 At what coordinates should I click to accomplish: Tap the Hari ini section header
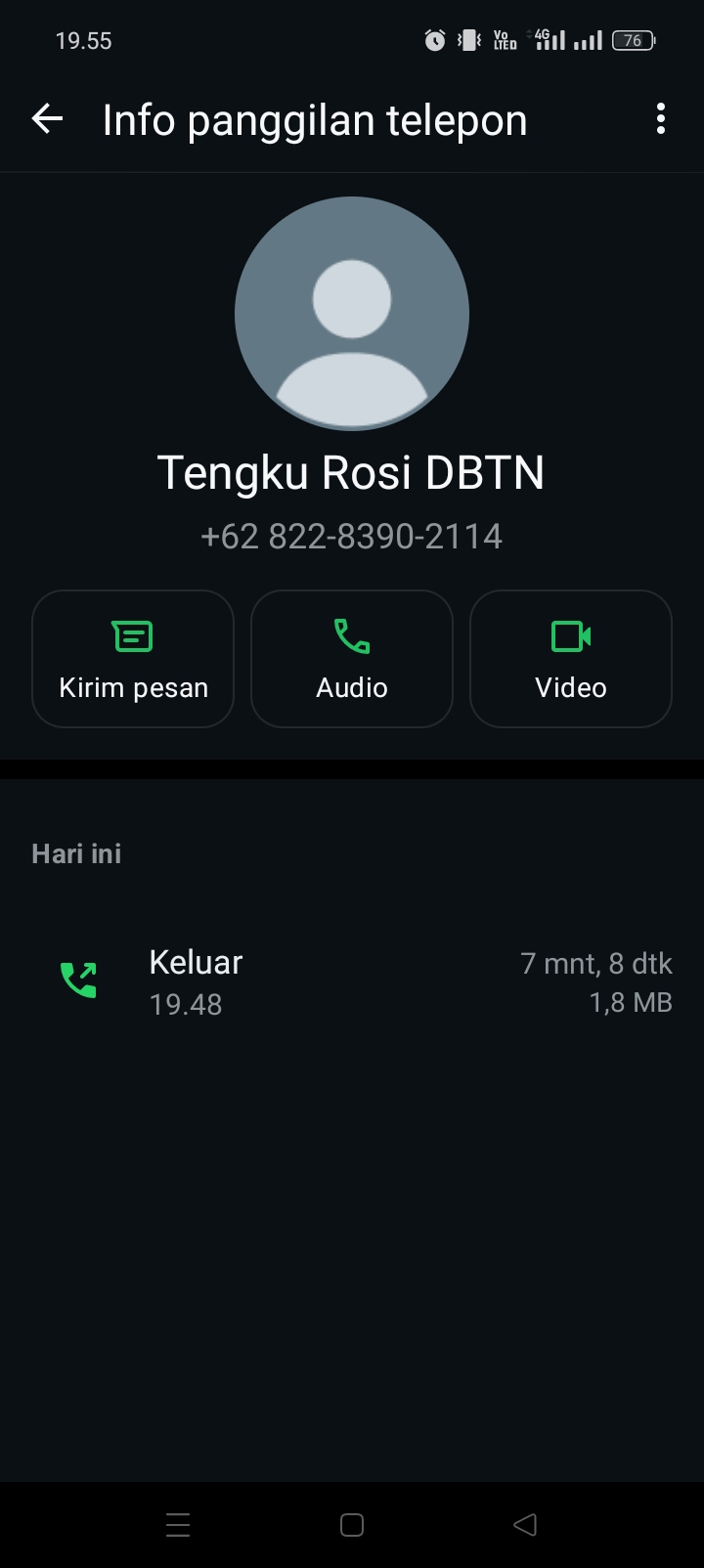click(x=75, y=852)
